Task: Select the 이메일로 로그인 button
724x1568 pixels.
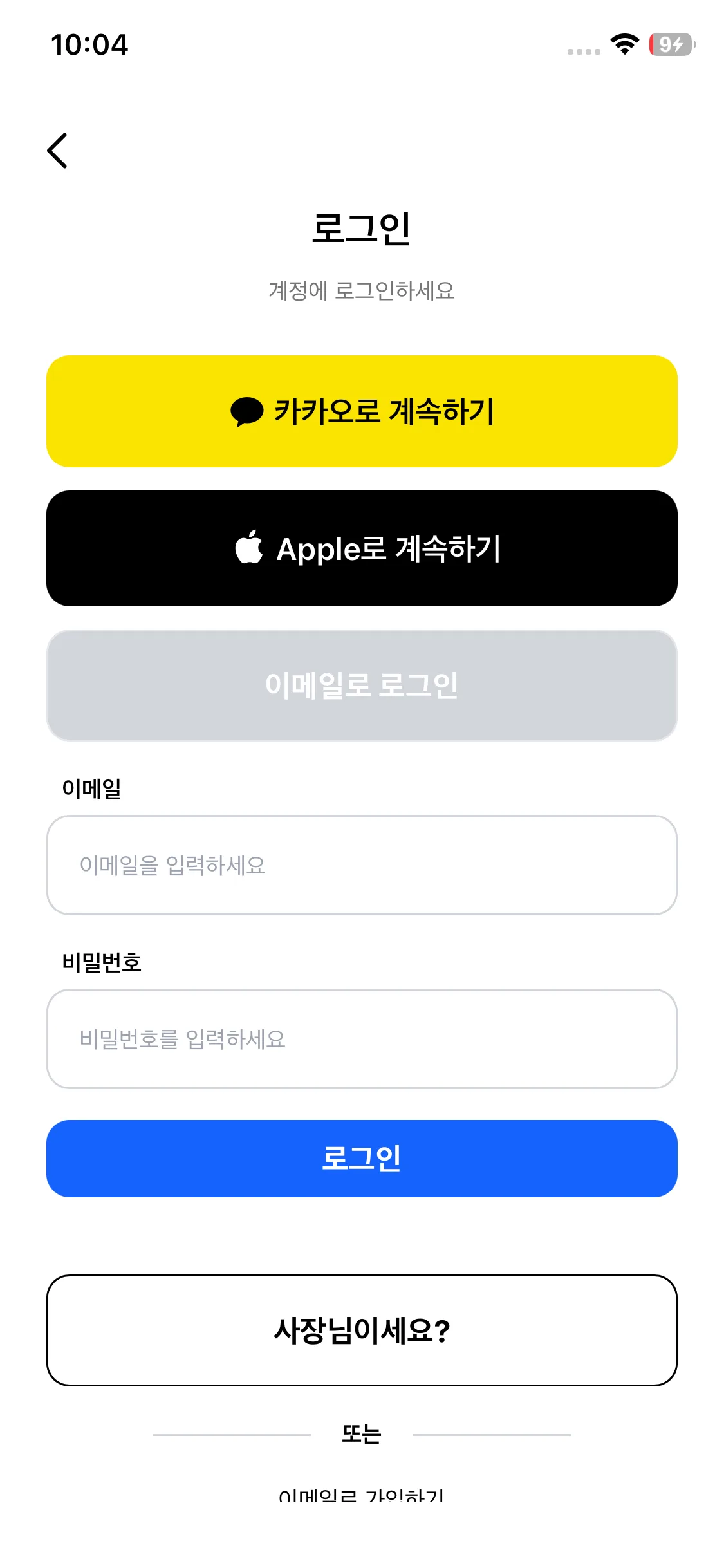Action: (x=362, y=686)
